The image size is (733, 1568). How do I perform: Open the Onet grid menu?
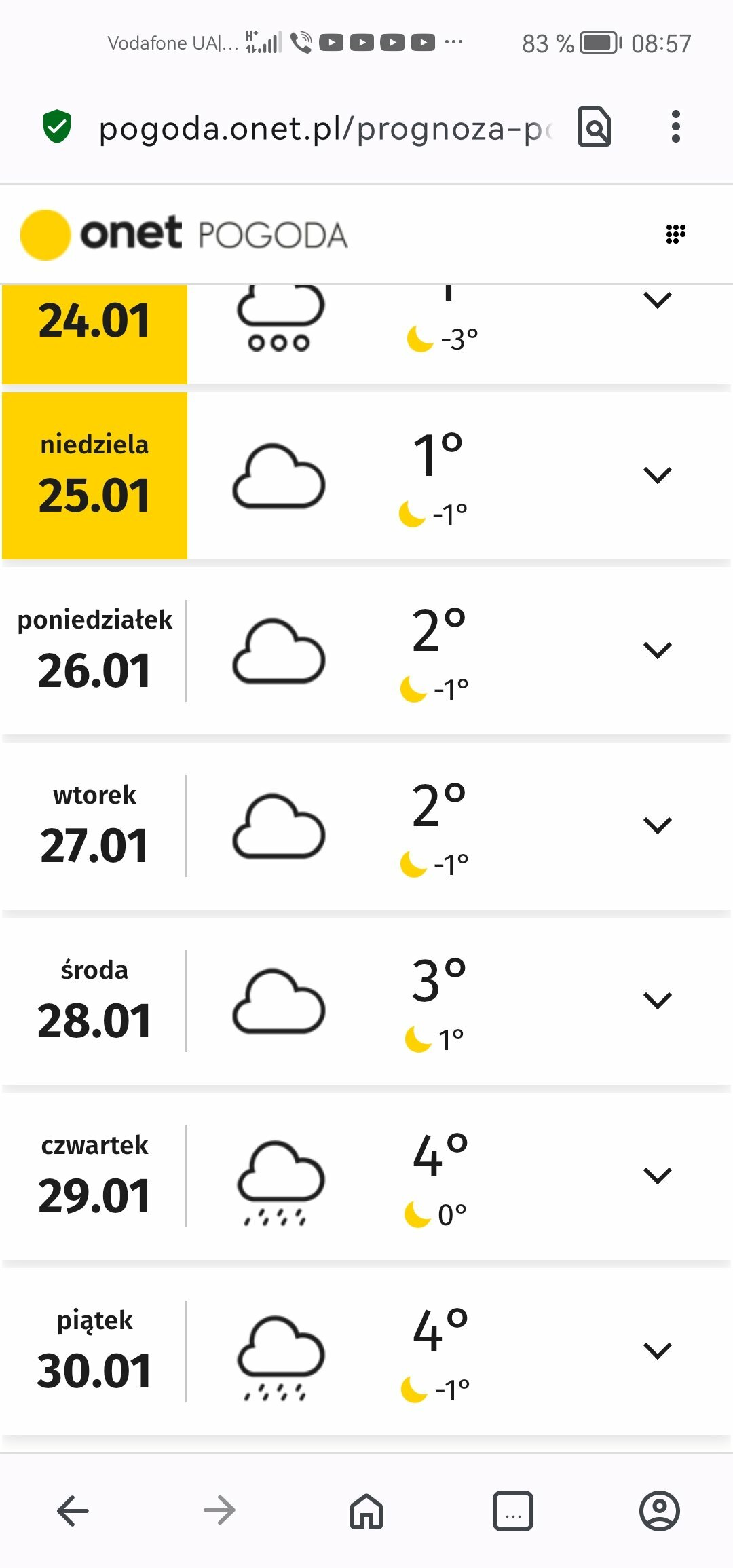pos(675,234)
